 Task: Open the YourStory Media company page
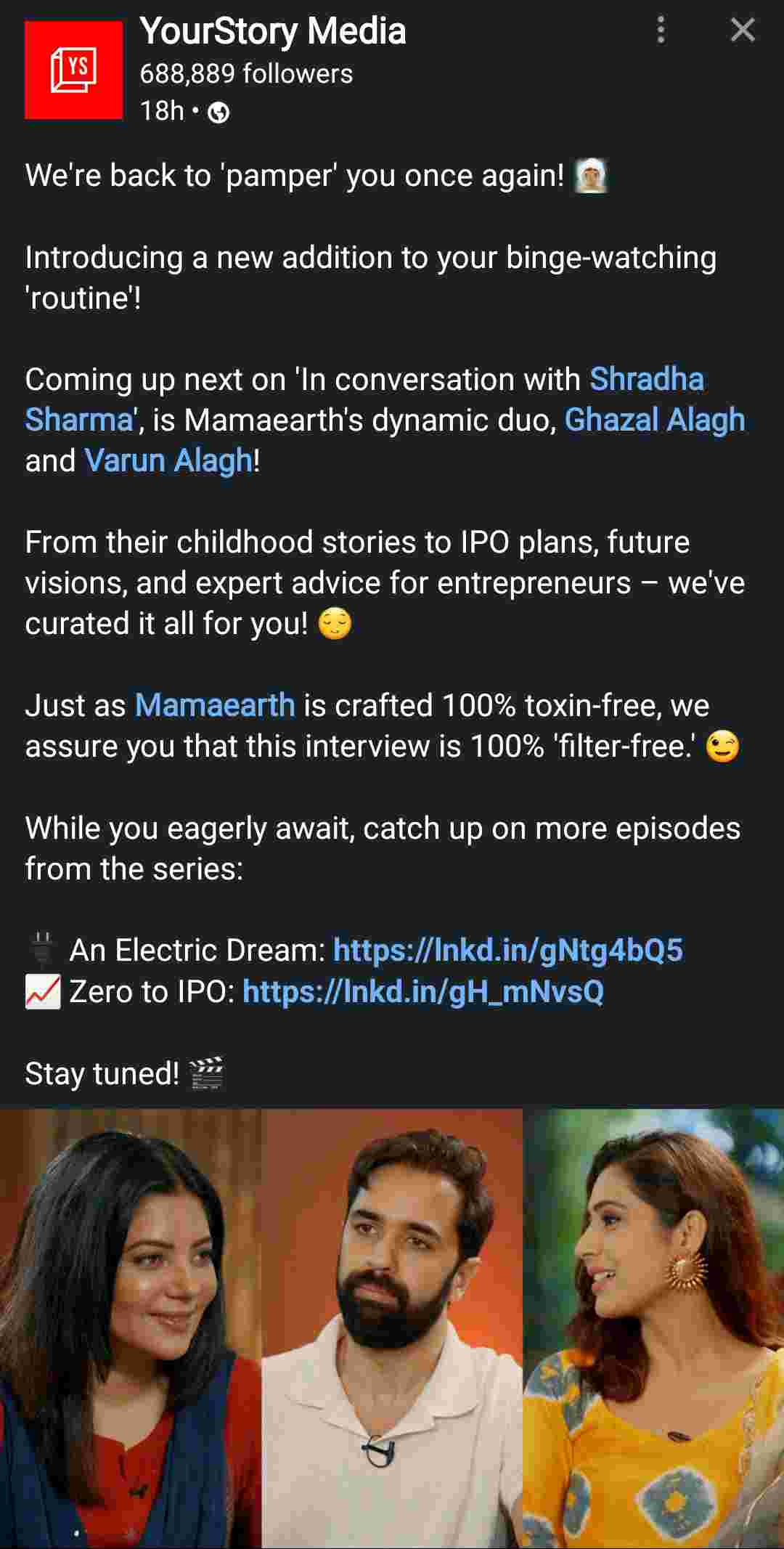point(273,32)
